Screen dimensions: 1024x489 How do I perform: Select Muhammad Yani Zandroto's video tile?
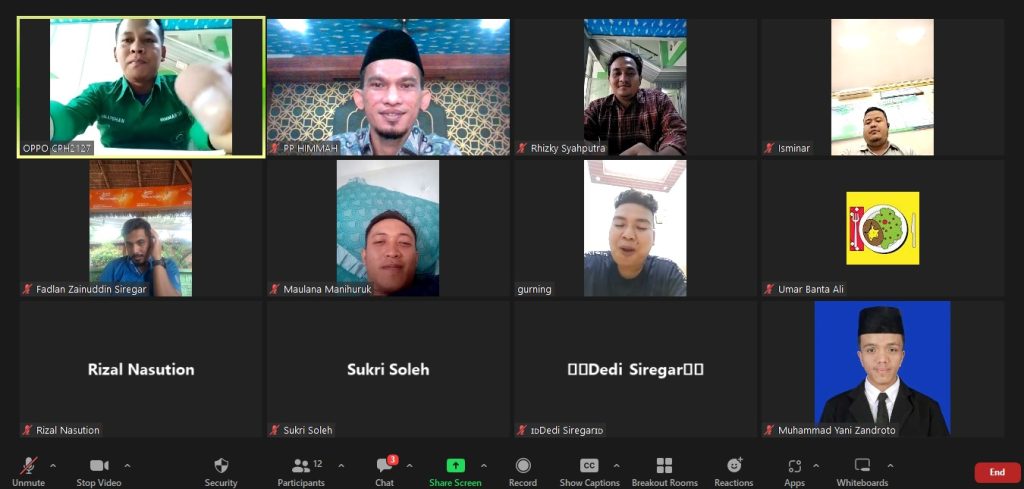pos(882,368)
